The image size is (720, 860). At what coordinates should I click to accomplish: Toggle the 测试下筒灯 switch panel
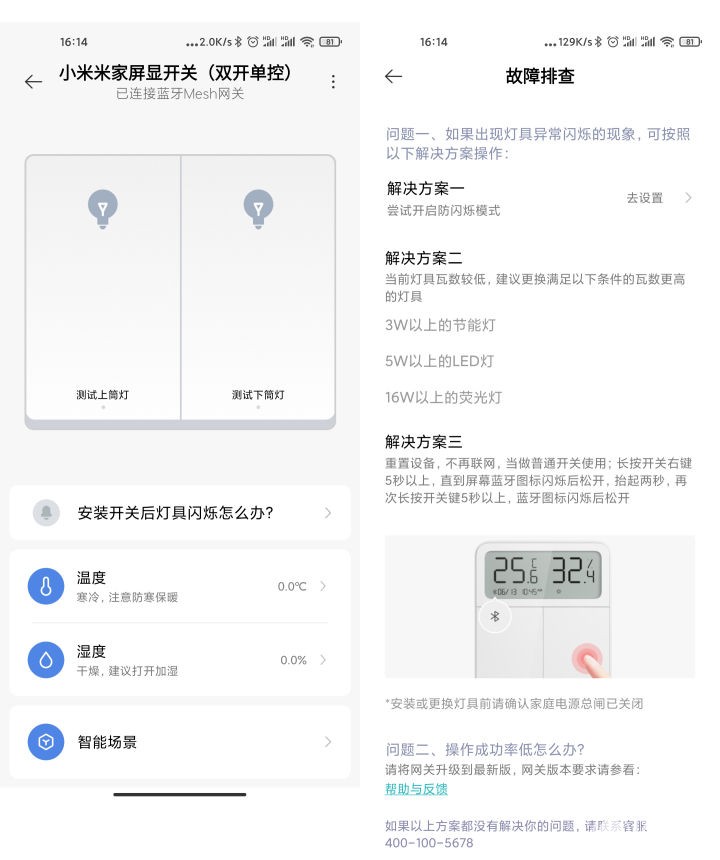[x=258, y=288]
